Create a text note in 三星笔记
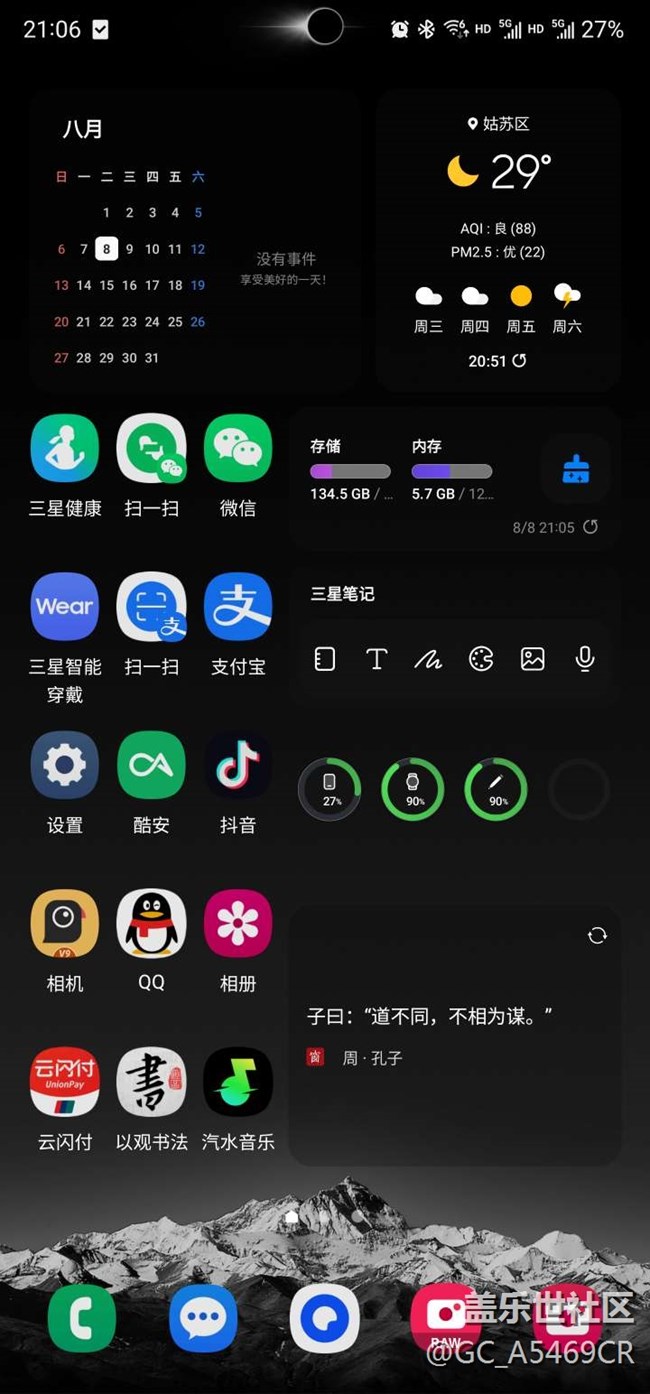Image resolution: width=650 pixels, height=1394 pixels. click(x=376, y=658)
